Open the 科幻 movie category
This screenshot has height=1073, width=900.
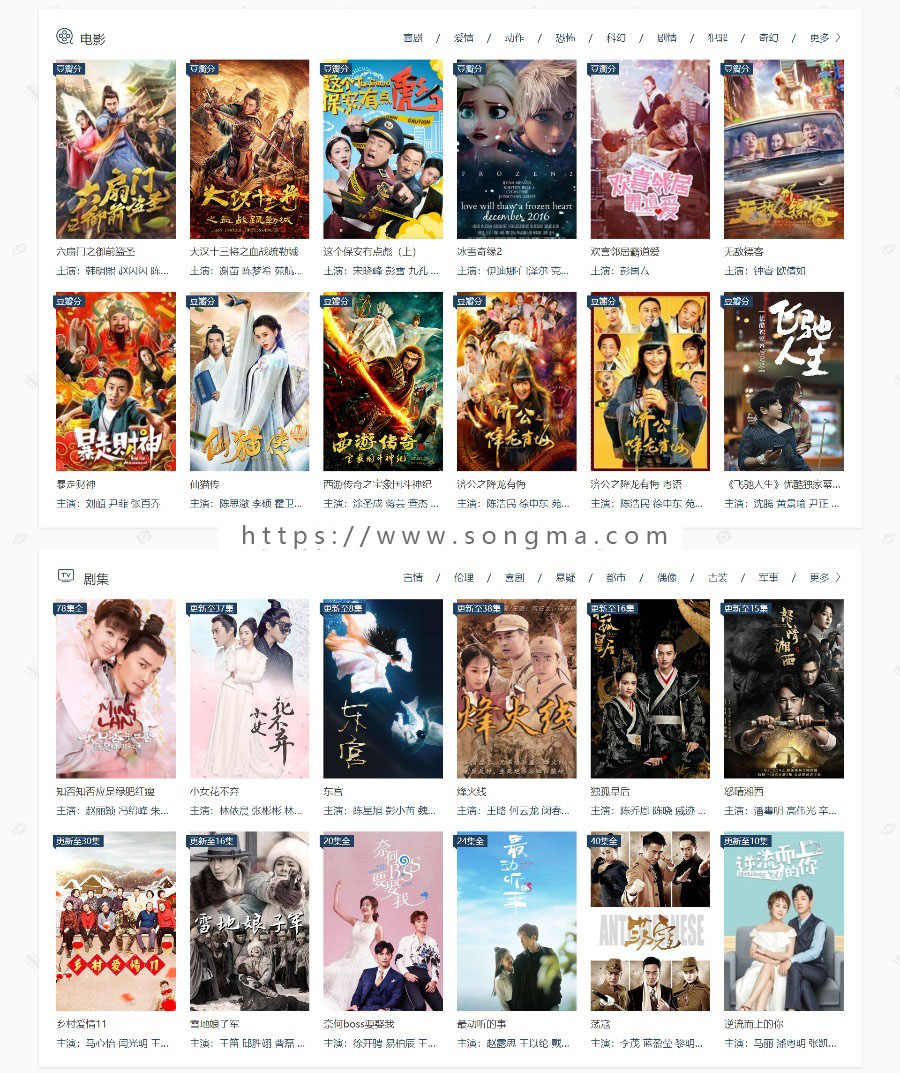[615, 38]
